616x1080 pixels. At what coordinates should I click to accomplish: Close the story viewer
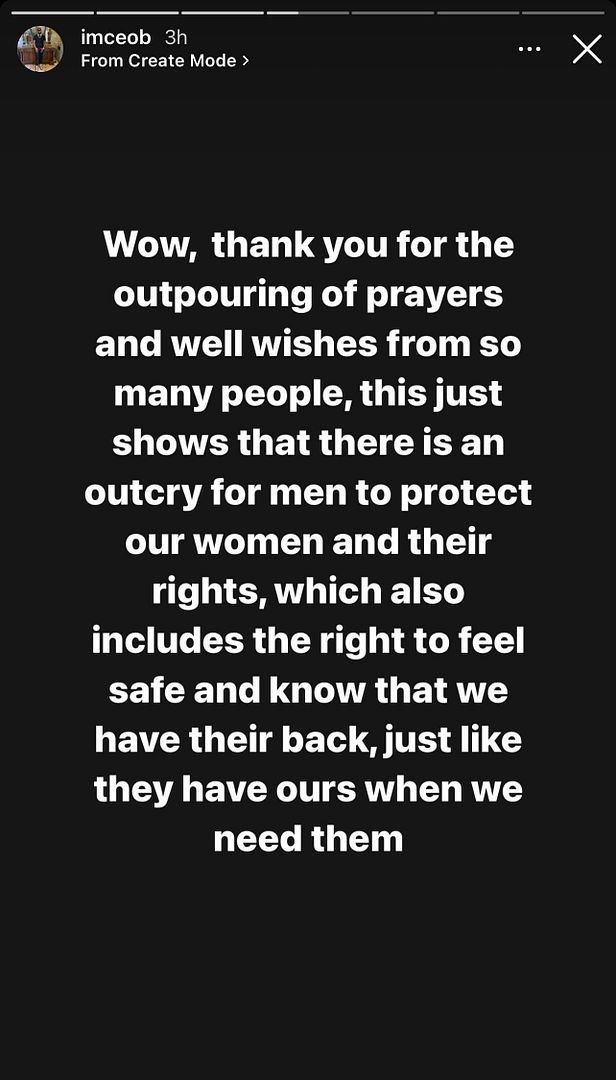[586, 50]
